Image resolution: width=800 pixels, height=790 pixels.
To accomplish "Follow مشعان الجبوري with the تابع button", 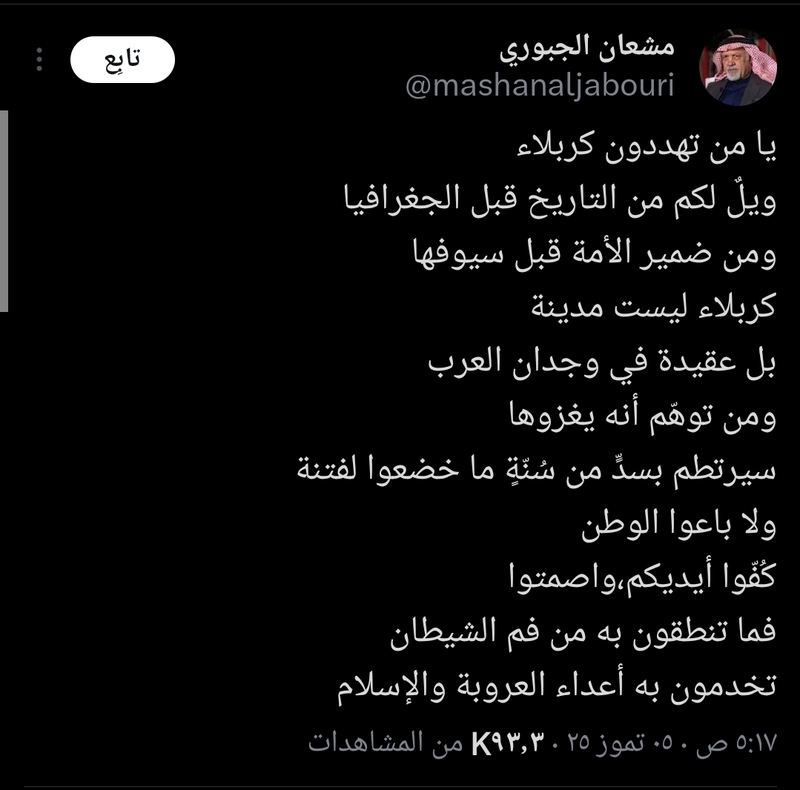I will click(x=122, y=59).
